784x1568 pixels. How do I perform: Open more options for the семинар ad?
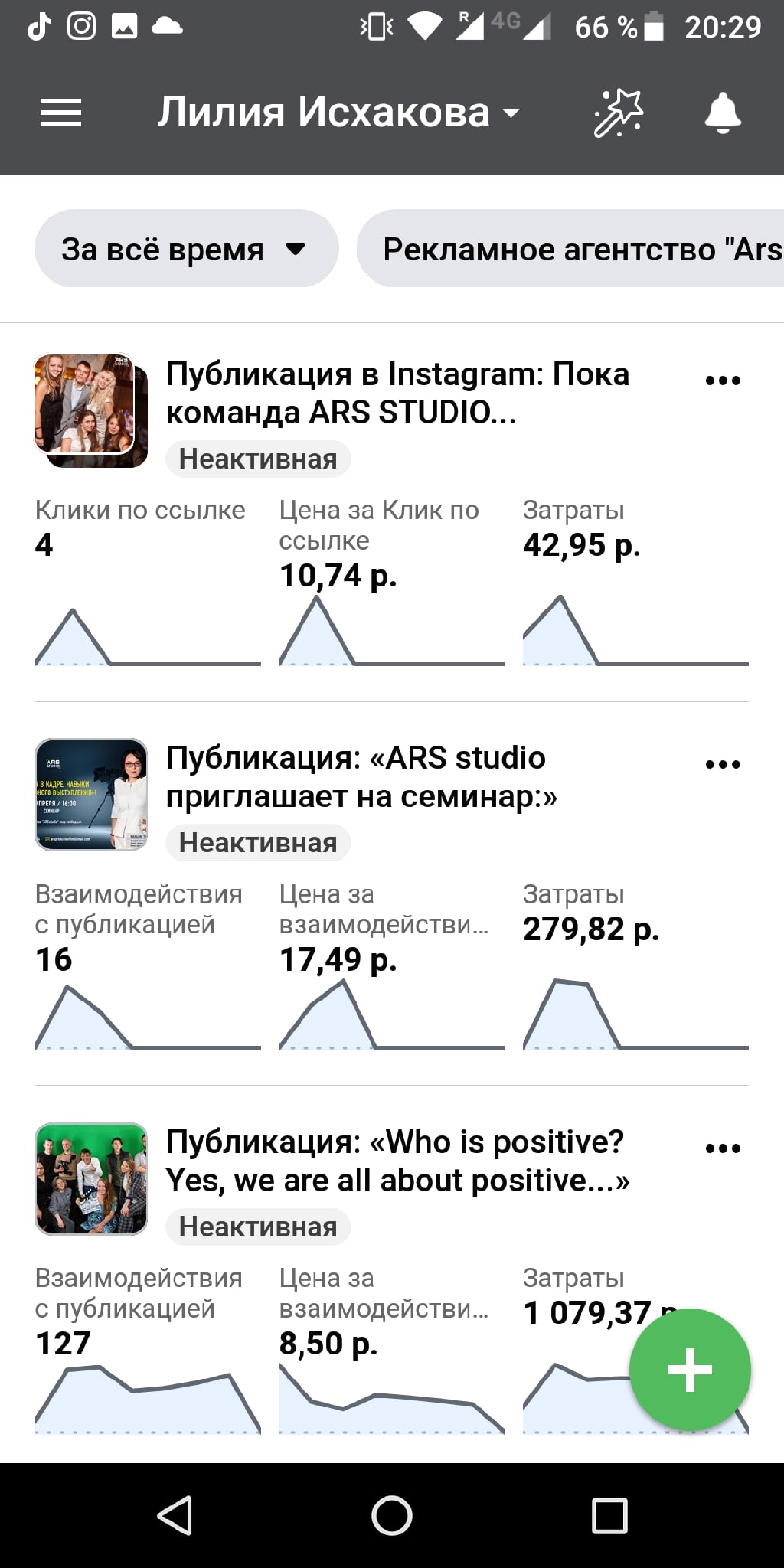pyautogui.click(x=723, y=764)
